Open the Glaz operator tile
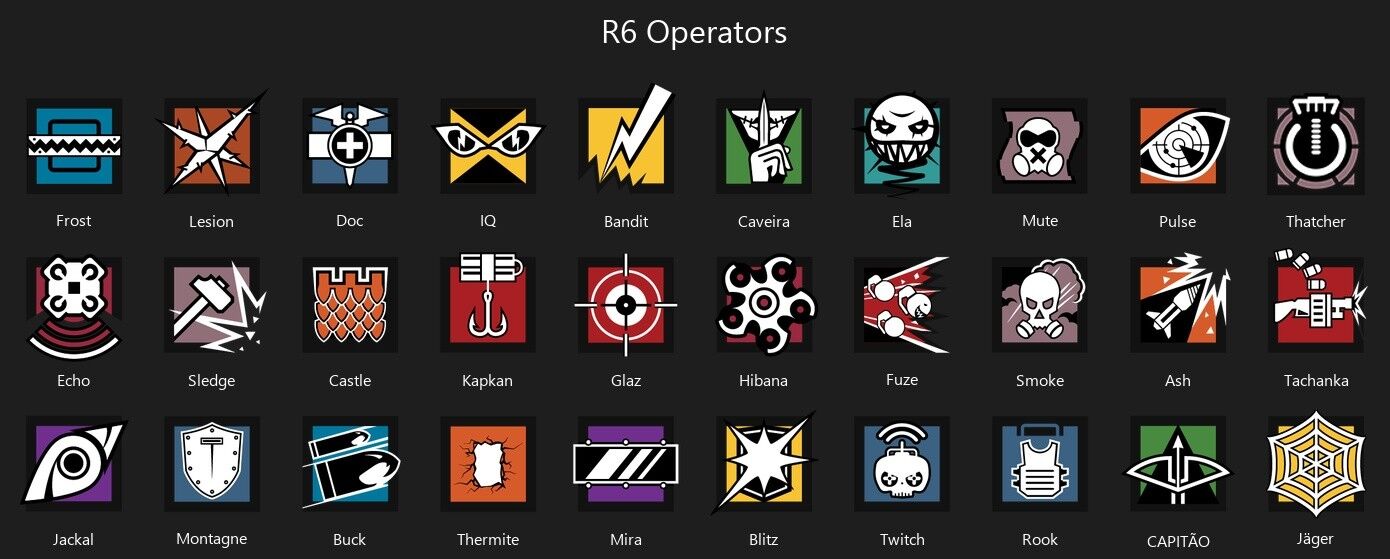Screen dimensions: 1390x559 click(x=626, y=305)
